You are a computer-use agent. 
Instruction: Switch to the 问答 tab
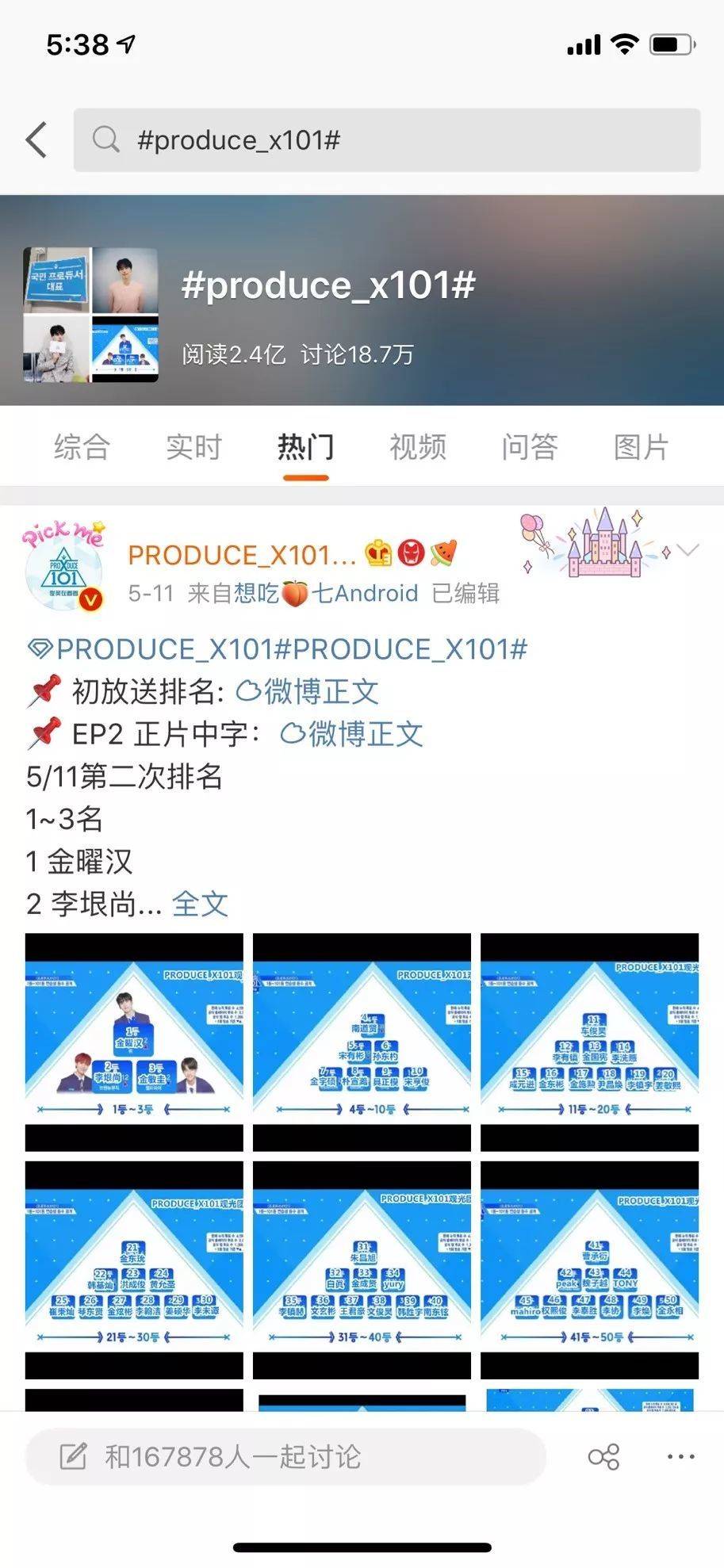(530, 447)
